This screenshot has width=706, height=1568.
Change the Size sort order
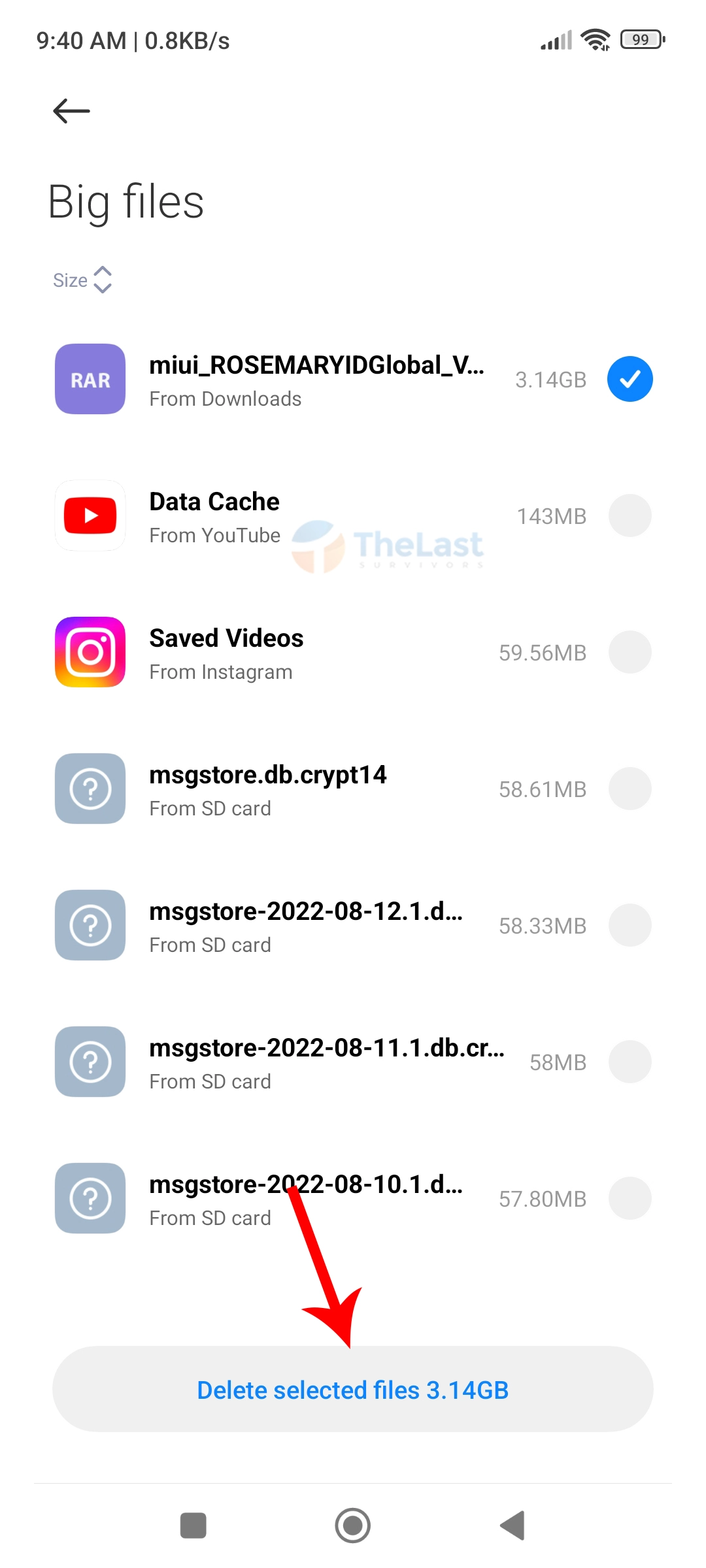(x=83, y=280)
